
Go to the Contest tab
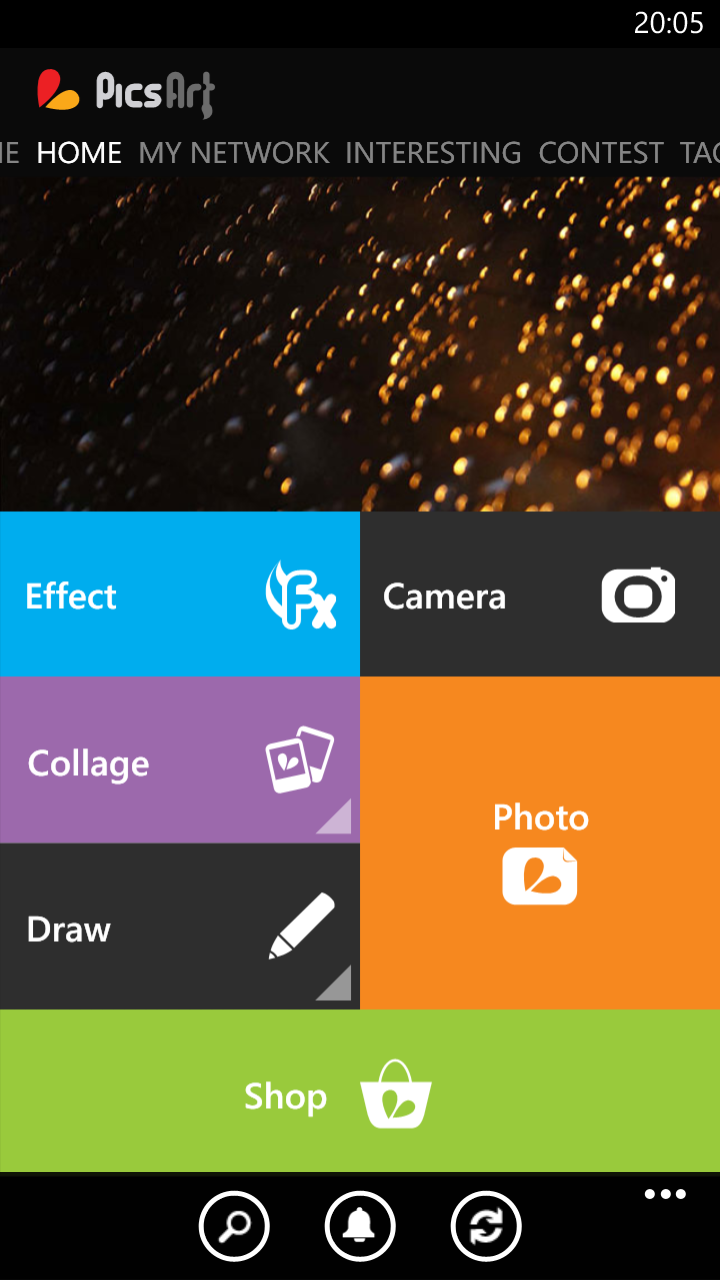pos(601,153)
